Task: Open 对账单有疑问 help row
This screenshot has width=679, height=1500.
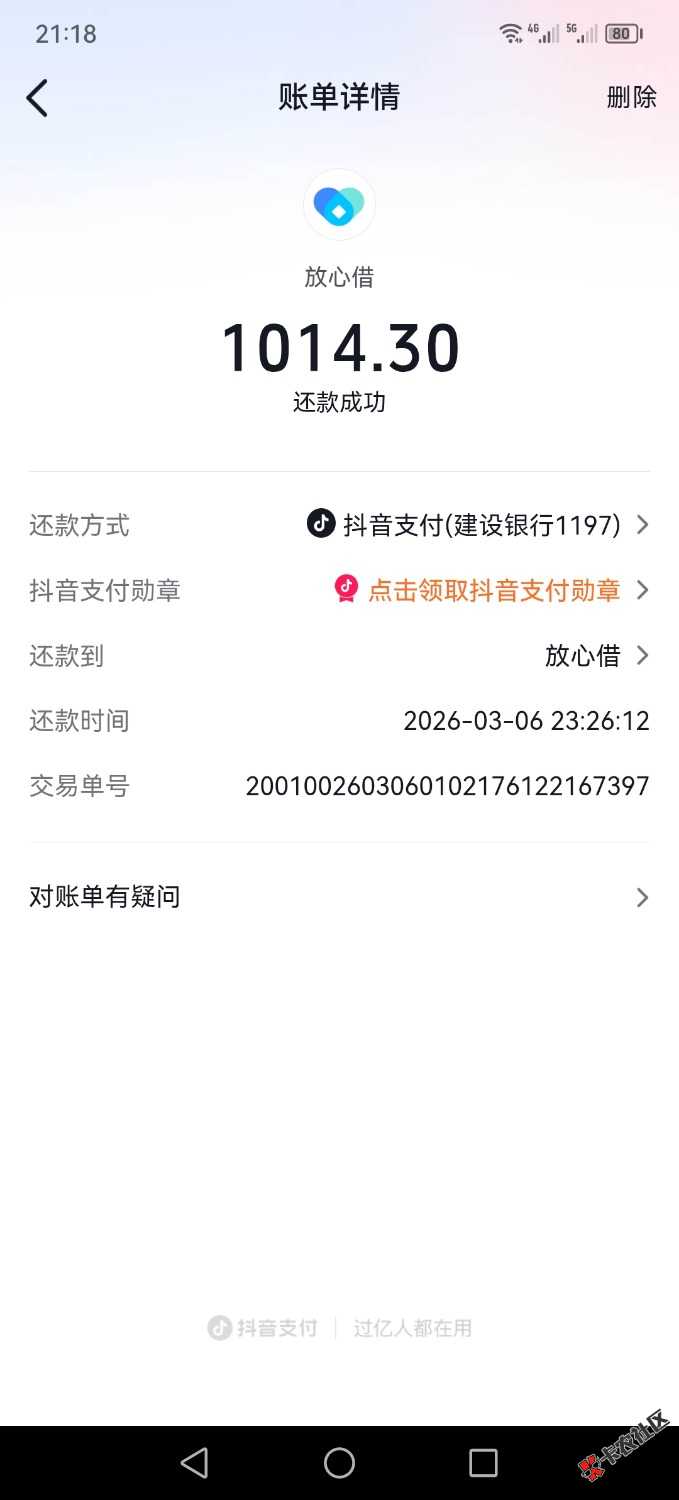Action: coord(339,897)
